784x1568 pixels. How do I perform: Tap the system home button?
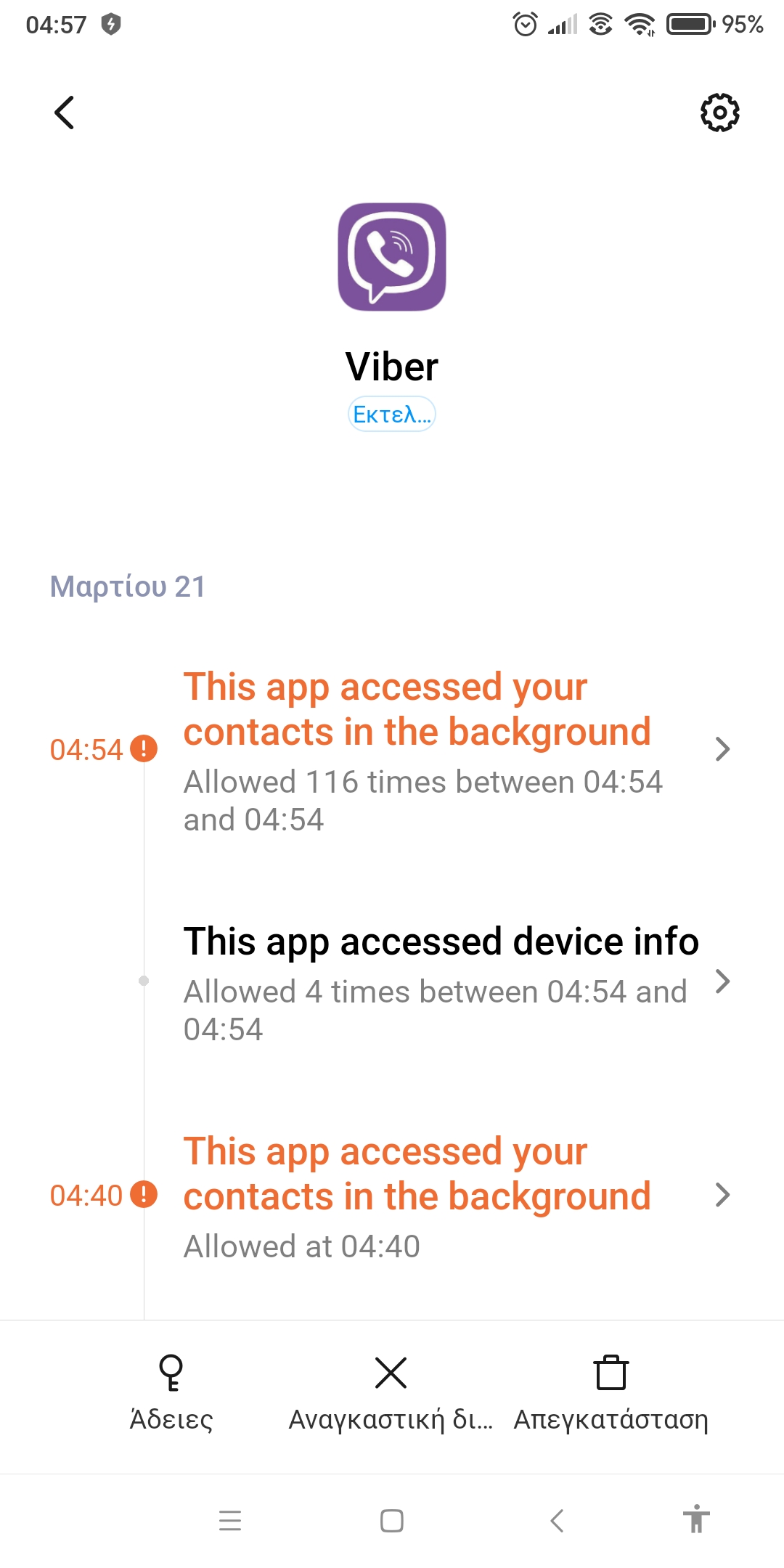click(x=392, y=1520)
